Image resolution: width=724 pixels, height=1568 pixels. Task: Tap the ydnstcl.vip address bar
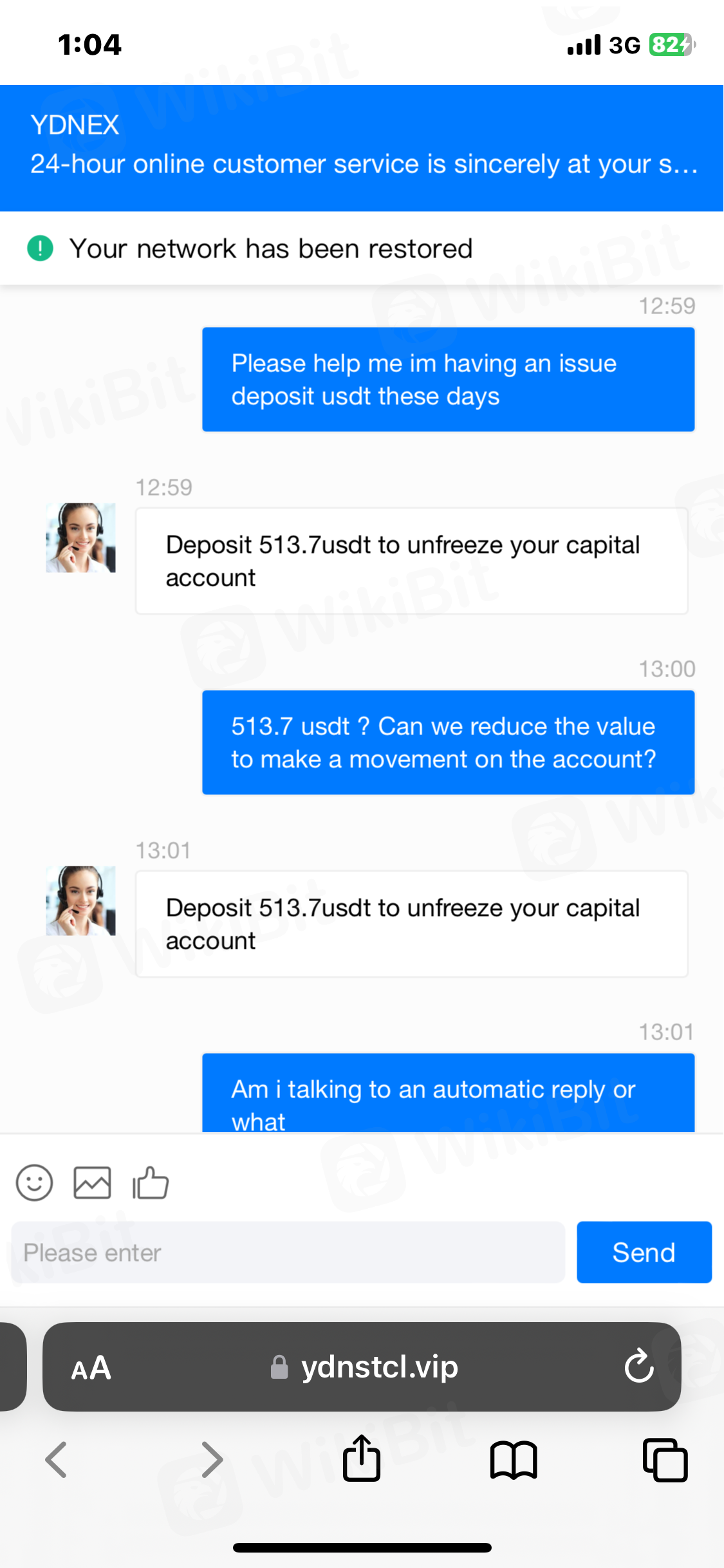364,1368
